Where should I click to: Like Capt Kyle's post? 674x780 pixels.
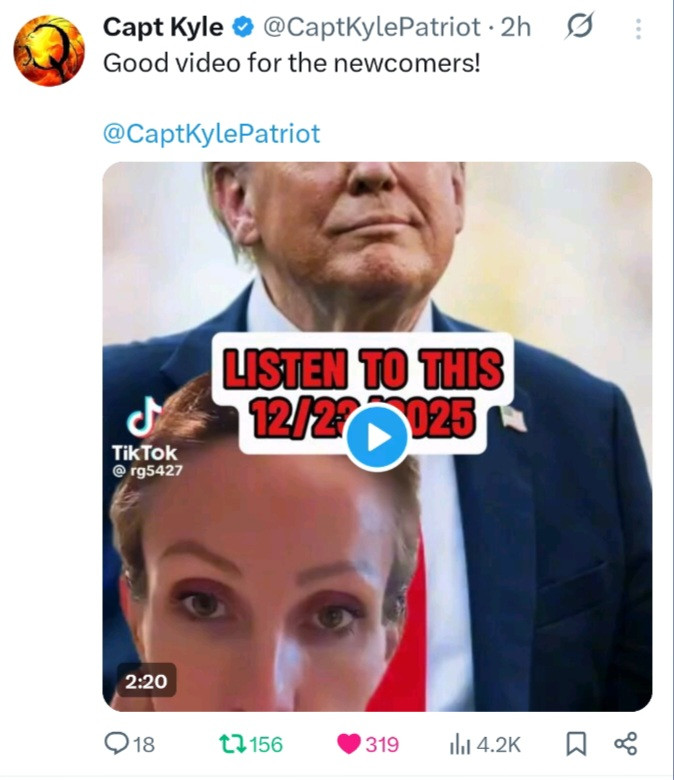pyautogui.click(x=350, y=744)
